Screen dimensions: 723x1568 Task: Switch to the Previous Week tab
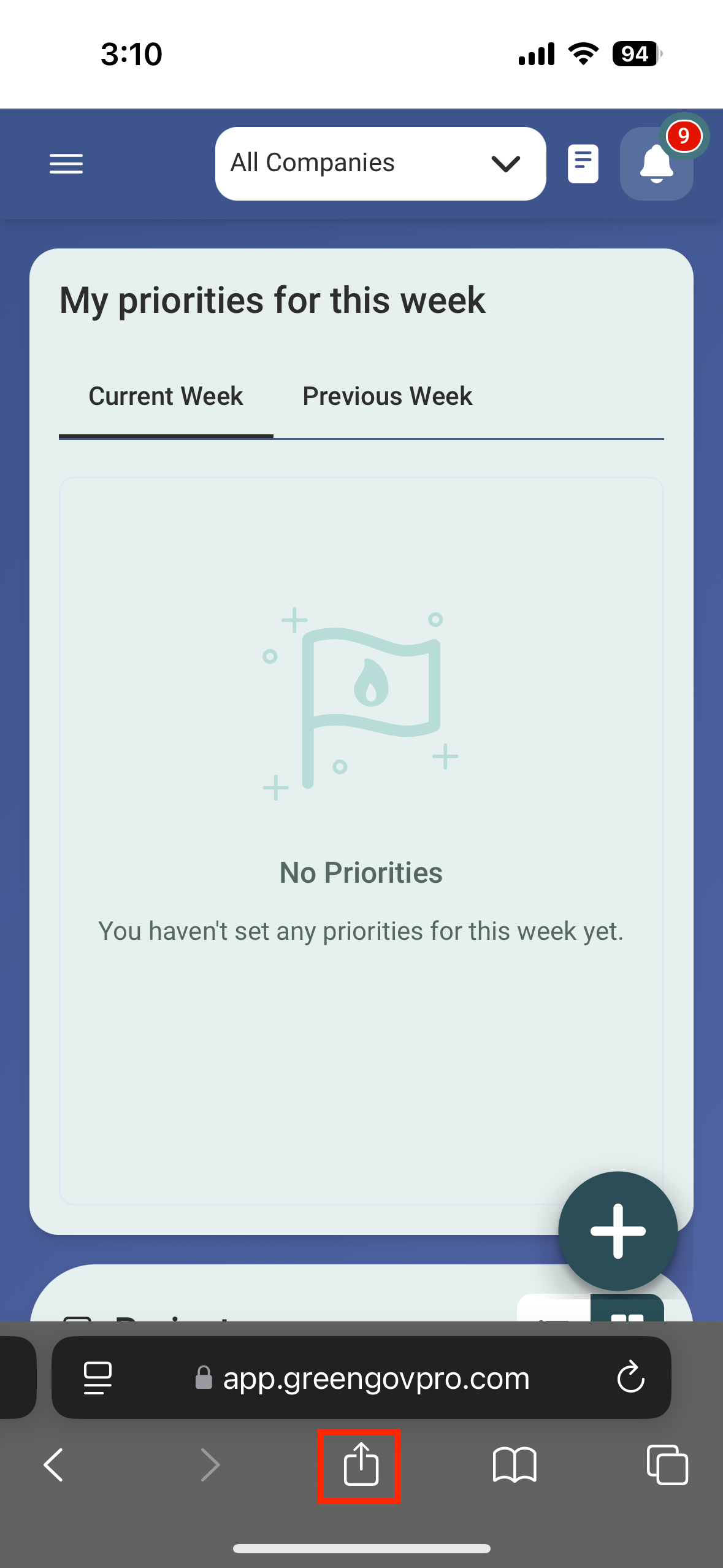[x=387, y=396]
